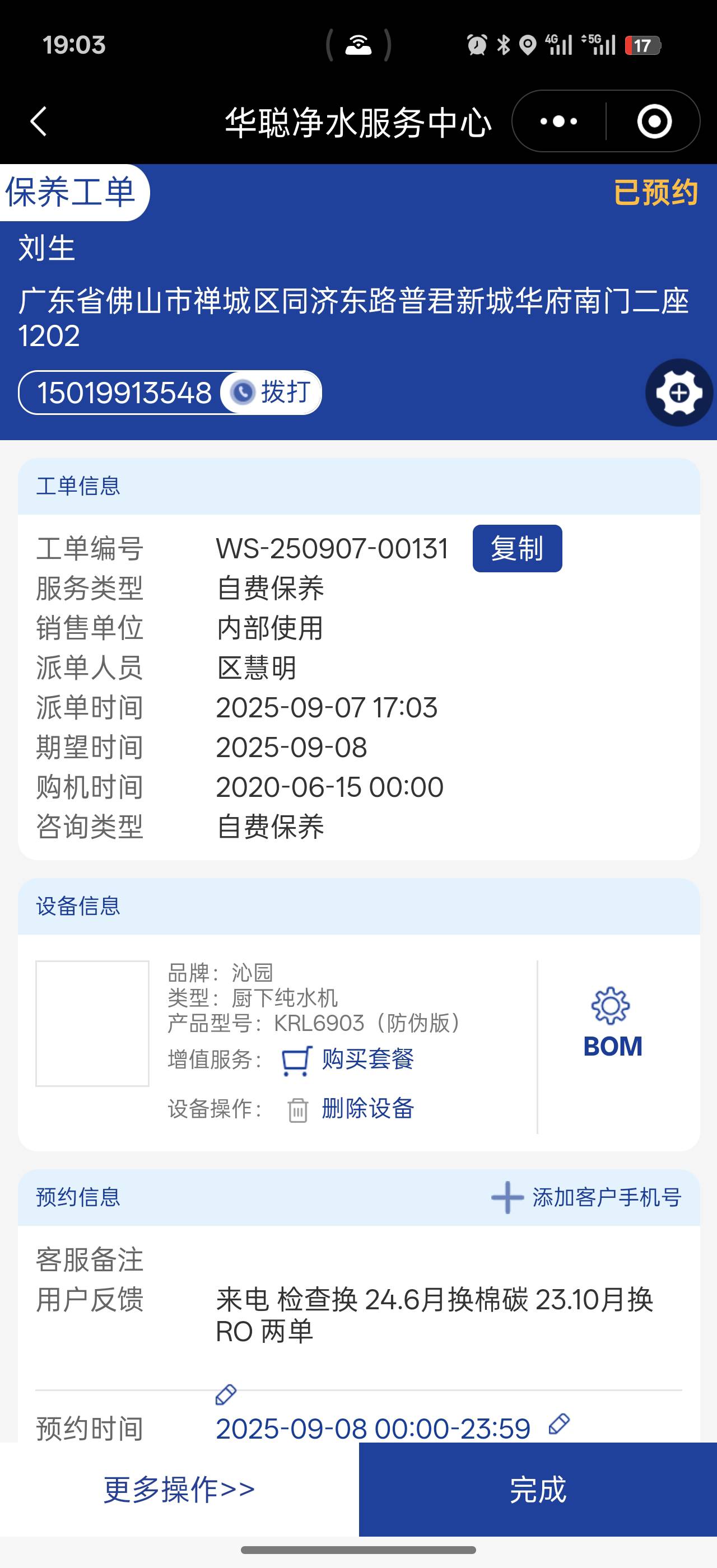The height and width of the screenshot is (1568, 717).
Task: Go back using the header arrow
Action: pyautogui.click(x=38, y=121)
